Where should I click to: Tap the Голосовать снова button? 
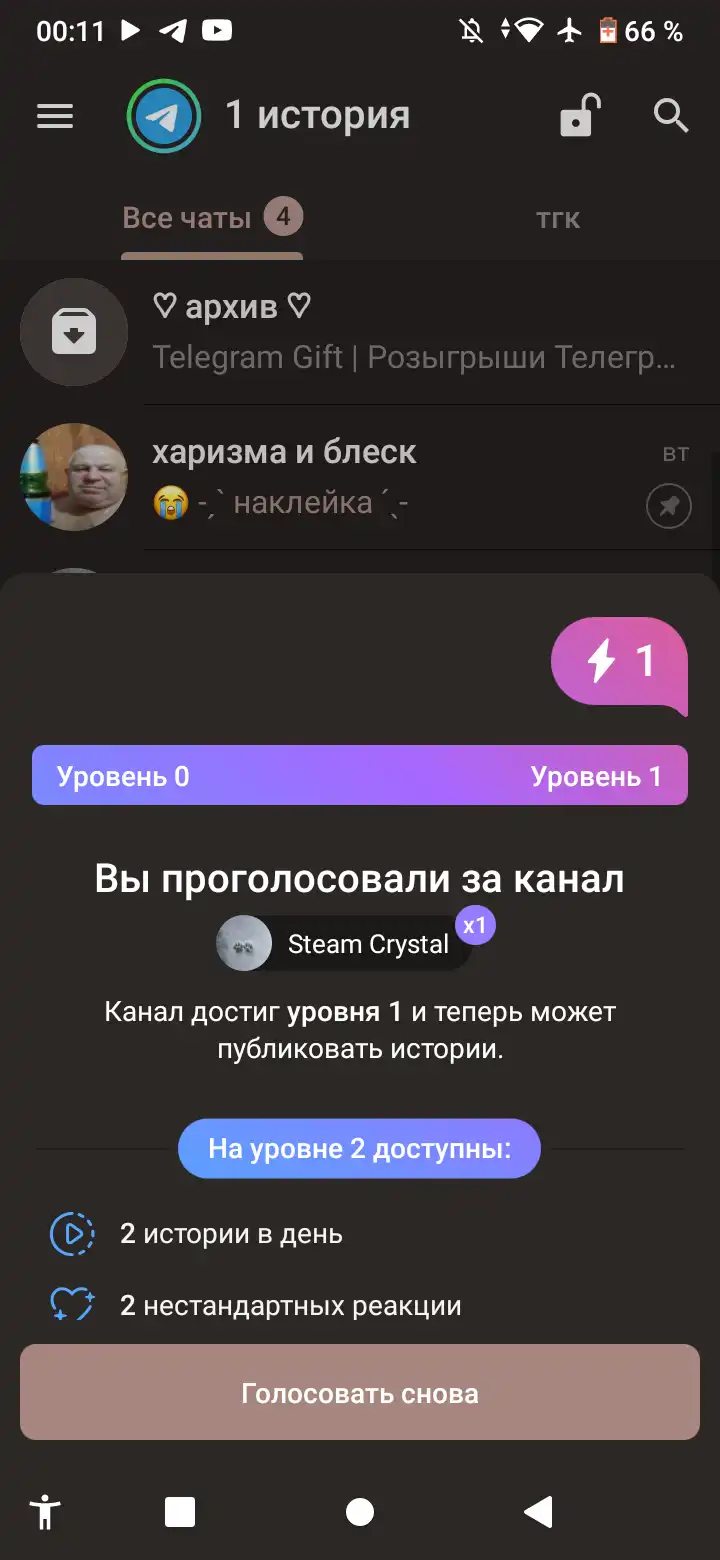coord(360,1392)
